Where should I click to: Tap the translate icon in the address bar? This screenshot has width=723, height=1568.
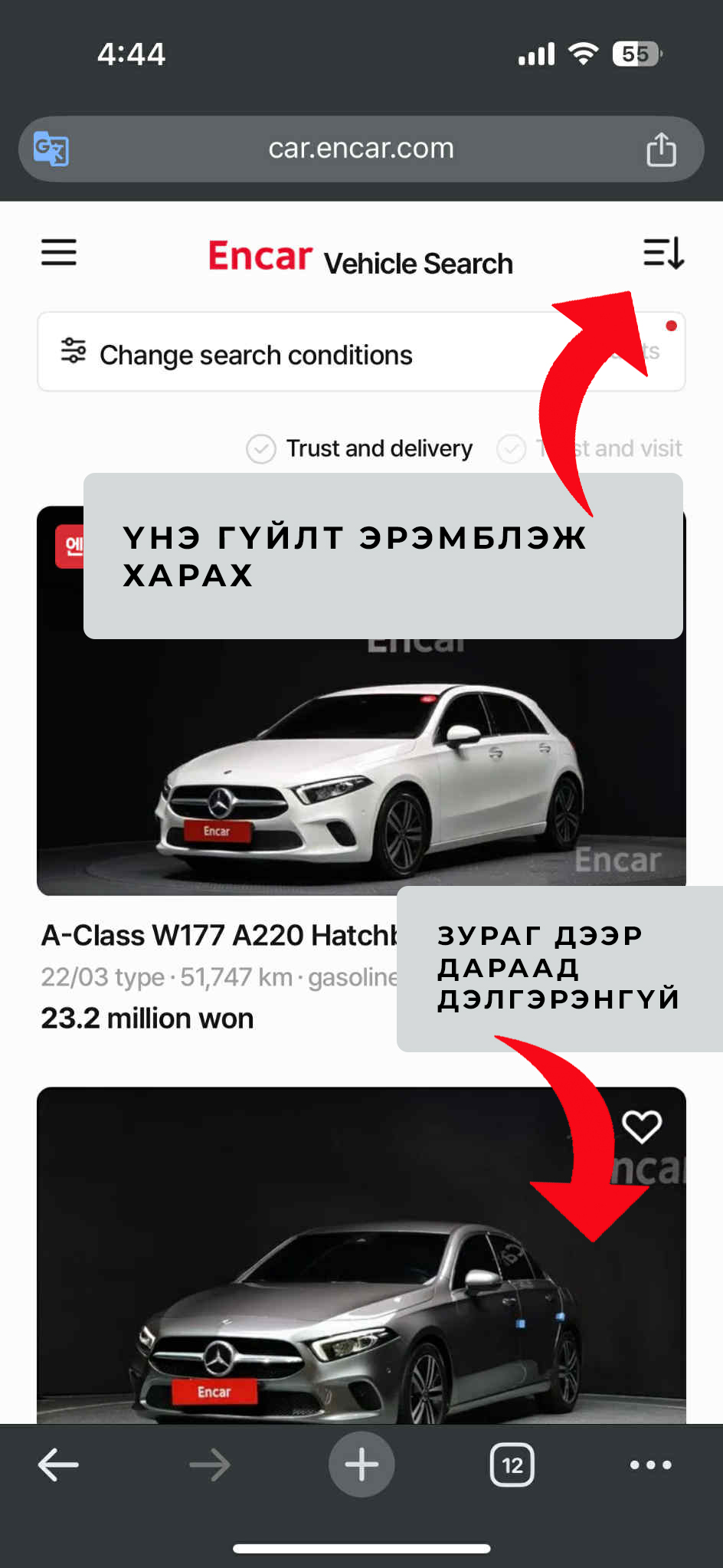click(51, 149)
